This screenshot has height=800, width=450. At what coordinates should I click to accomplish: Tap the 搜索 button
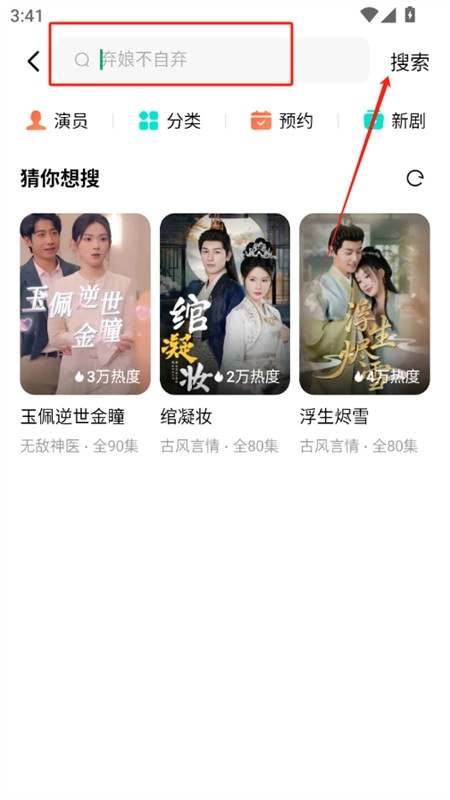tap(410, 62)
